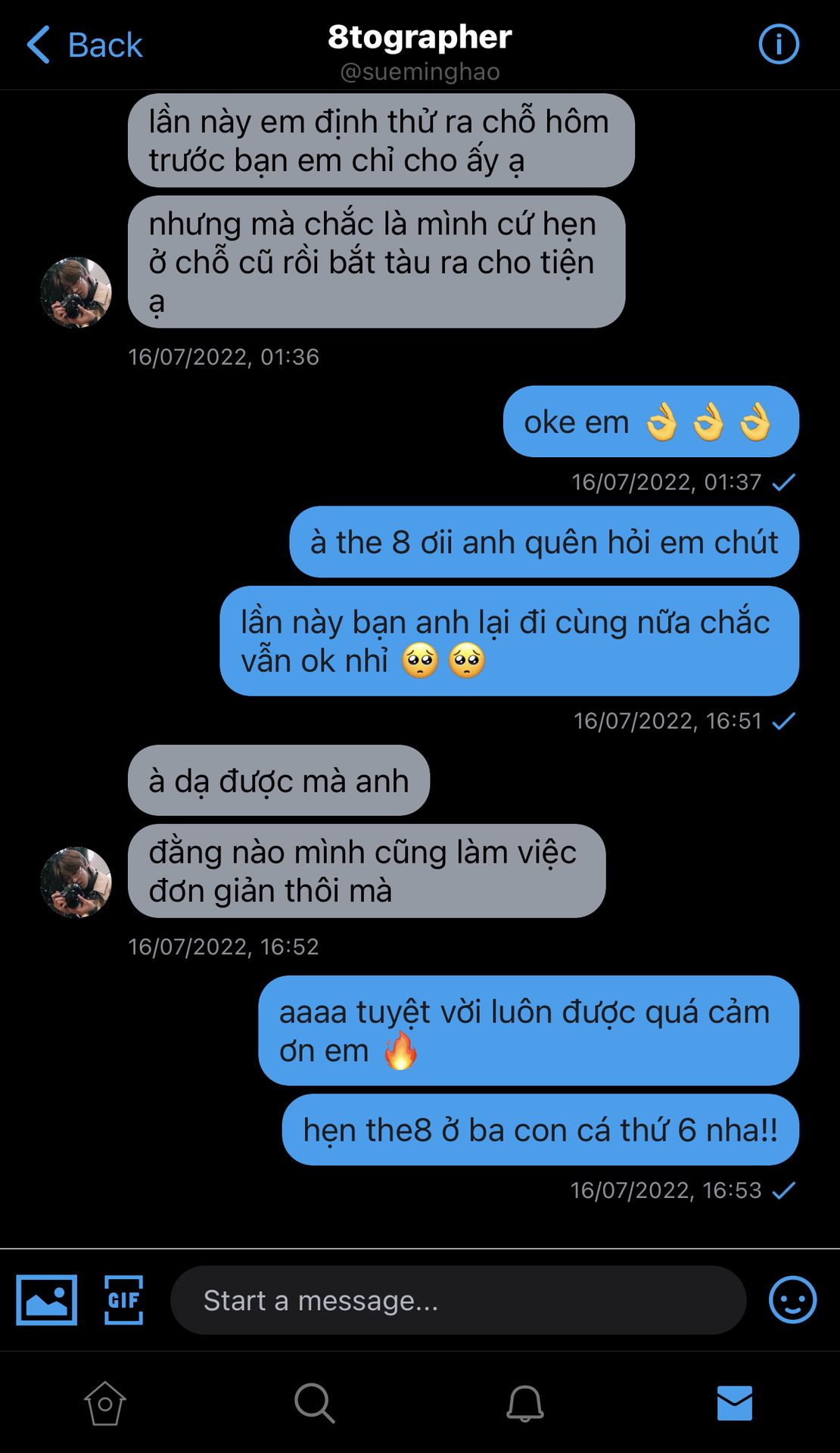Viewport: 840px width, 1453px height.
Task: Open the emoji picker
Action: [x=792, y=1300]
